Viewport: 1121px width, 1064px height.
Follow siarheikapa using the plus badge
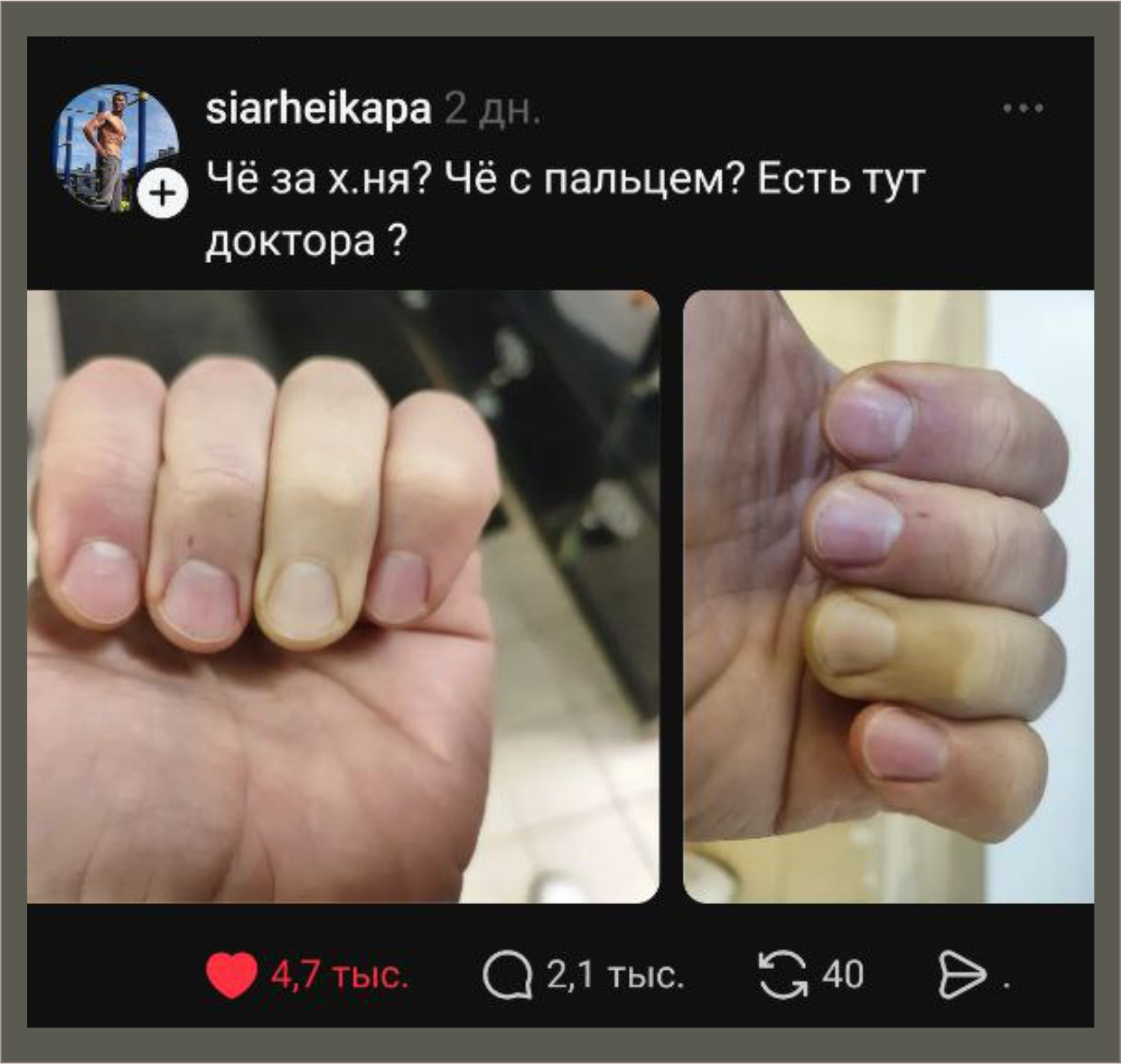163,193
